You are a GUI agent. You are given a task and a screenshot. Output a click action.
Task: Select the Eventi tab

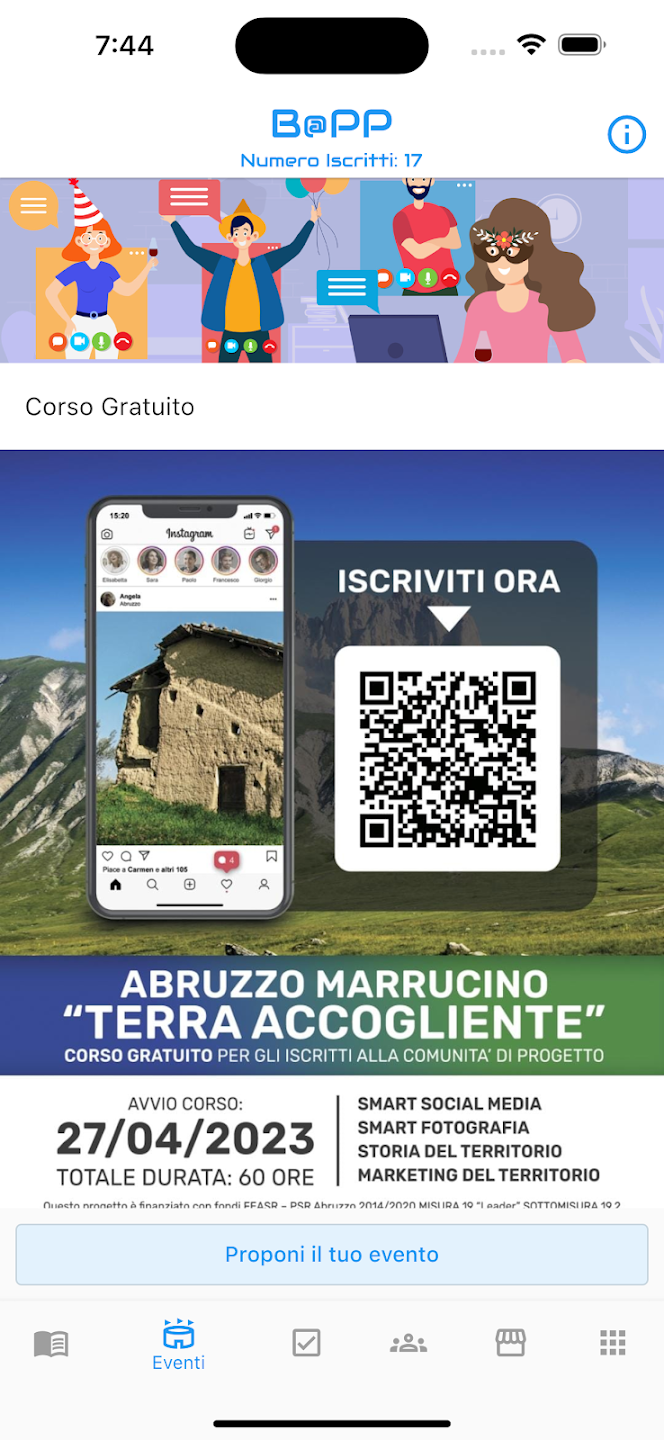tap(178, 1345)
